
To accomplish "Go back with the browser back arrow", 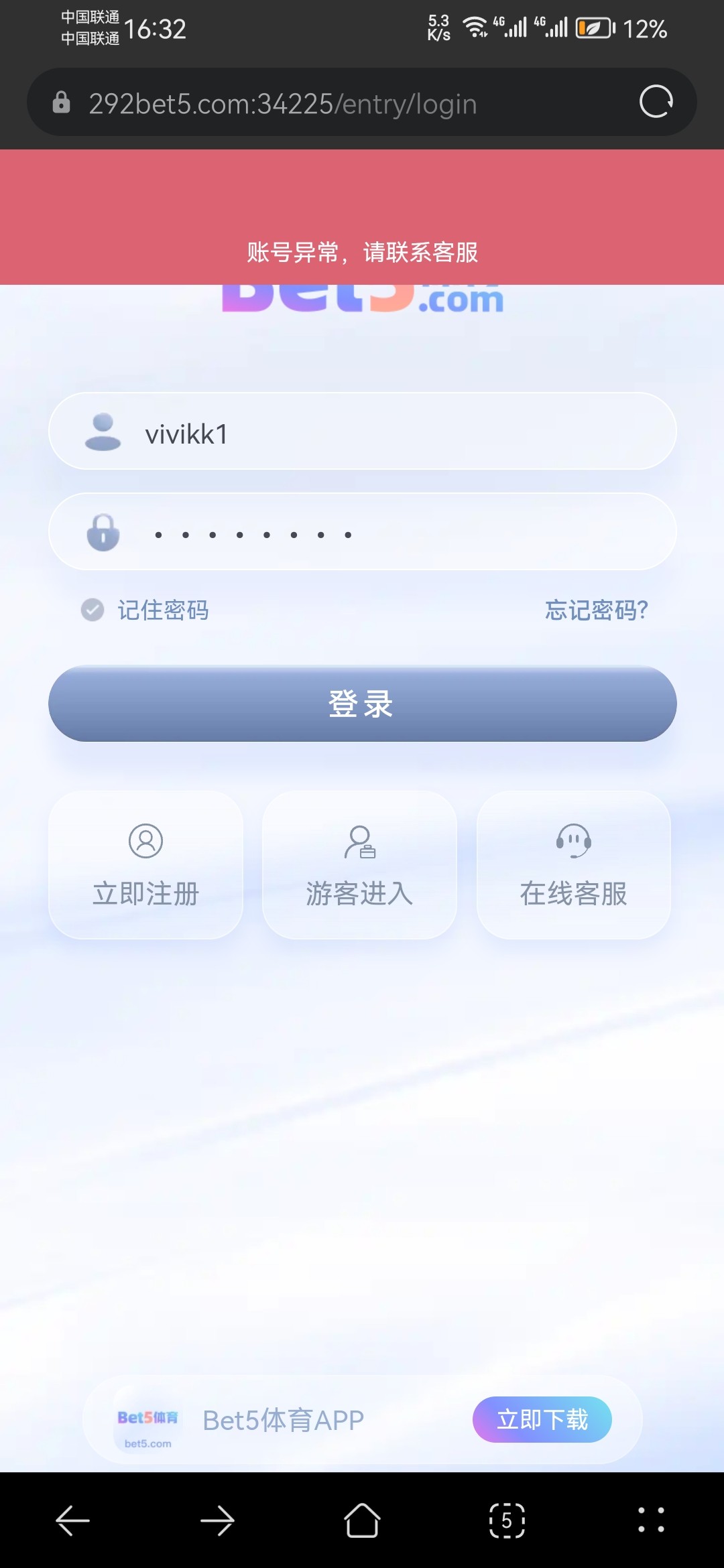I will click(72, 1520).
